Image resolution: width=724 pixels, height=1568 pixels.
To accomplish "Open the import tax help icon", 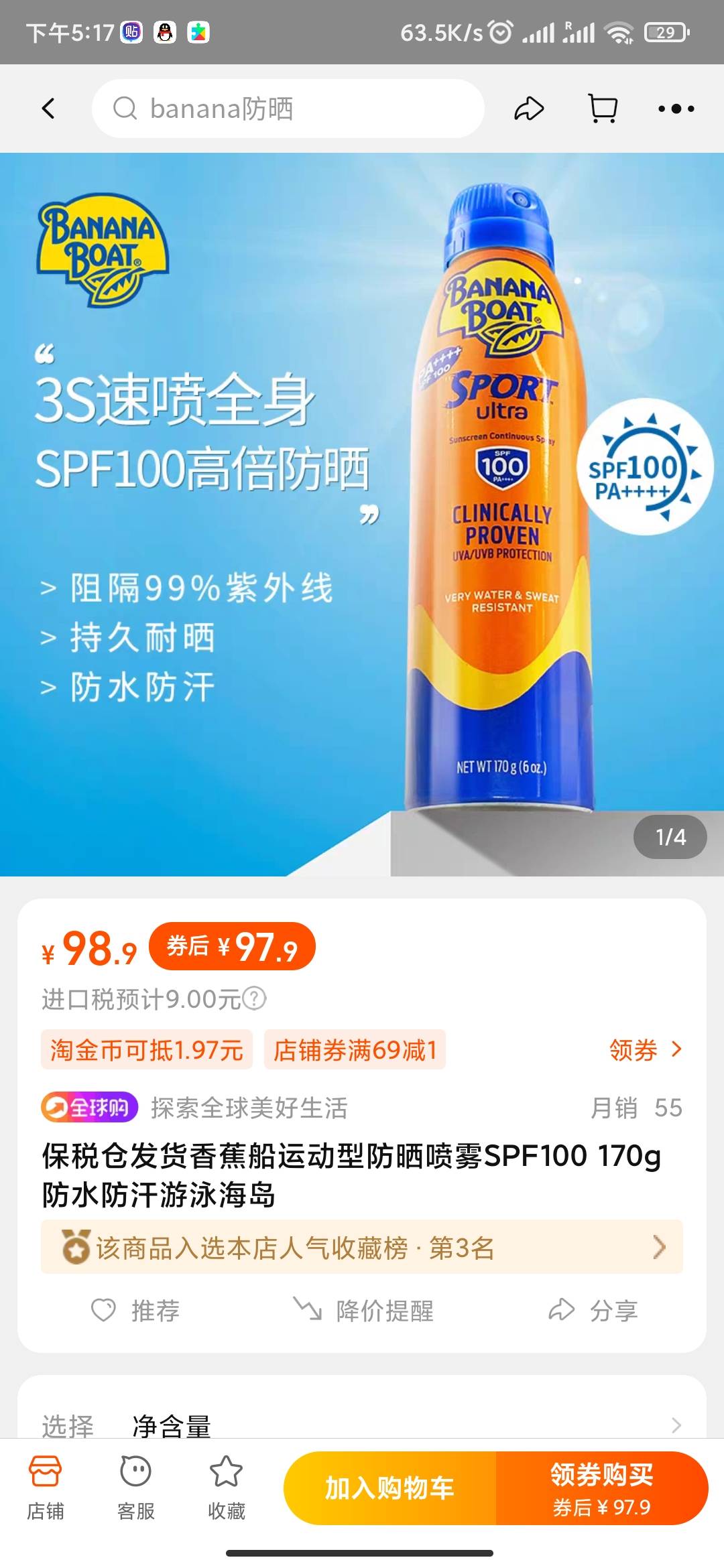I will pos(255,998).
